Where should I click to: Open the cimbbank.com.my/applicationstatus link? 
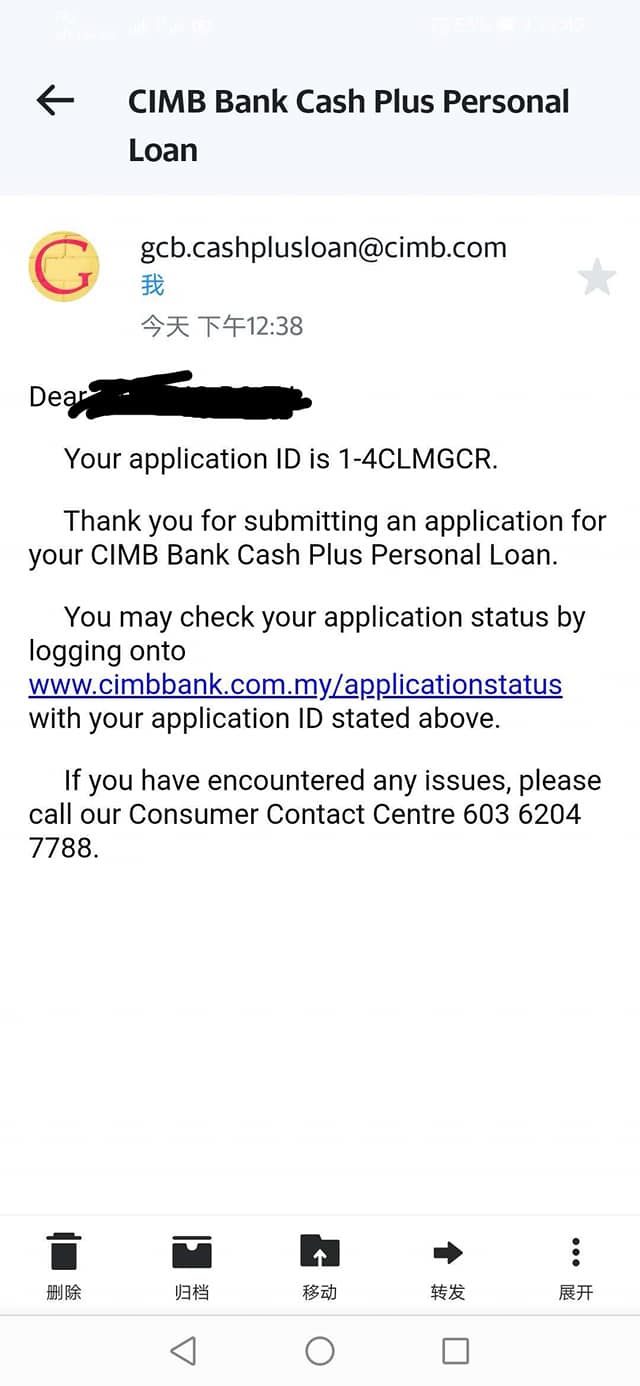click(295, 685)
